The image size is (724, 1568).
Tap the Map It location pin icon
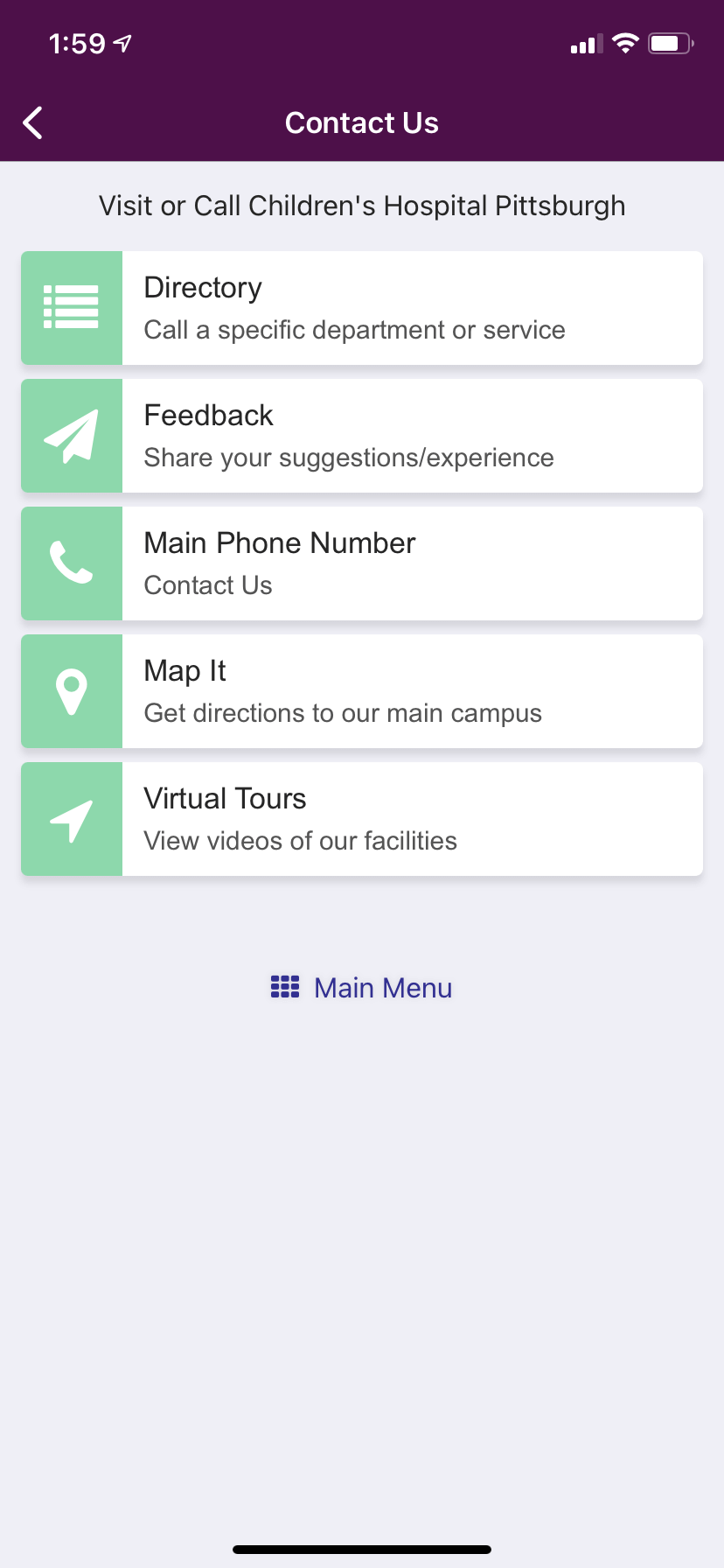(x=70, y=690)
